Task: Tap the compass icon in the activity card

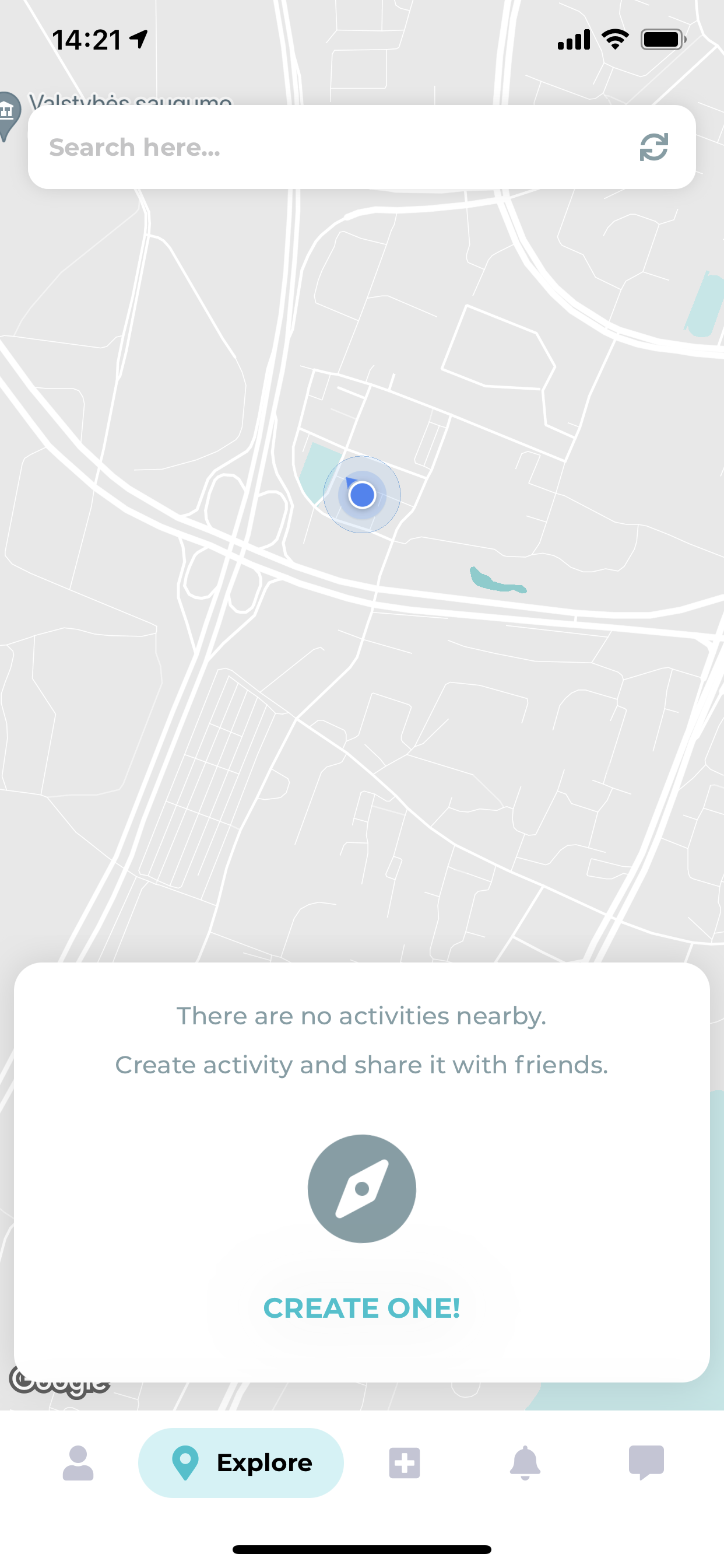Action: tap(361, 1188)
